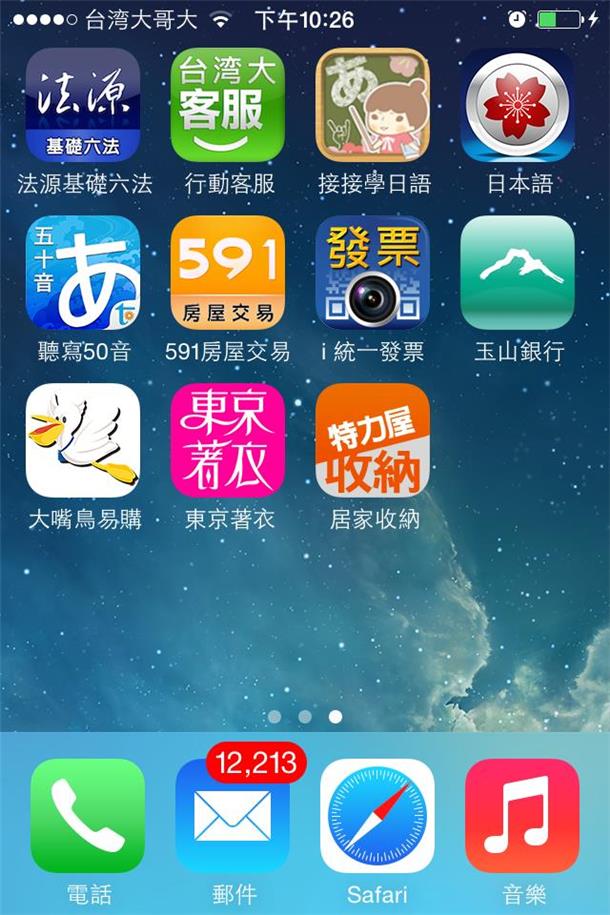
Task: Open the 大嘴鳥易購 app
Action: tap(83, 440)
